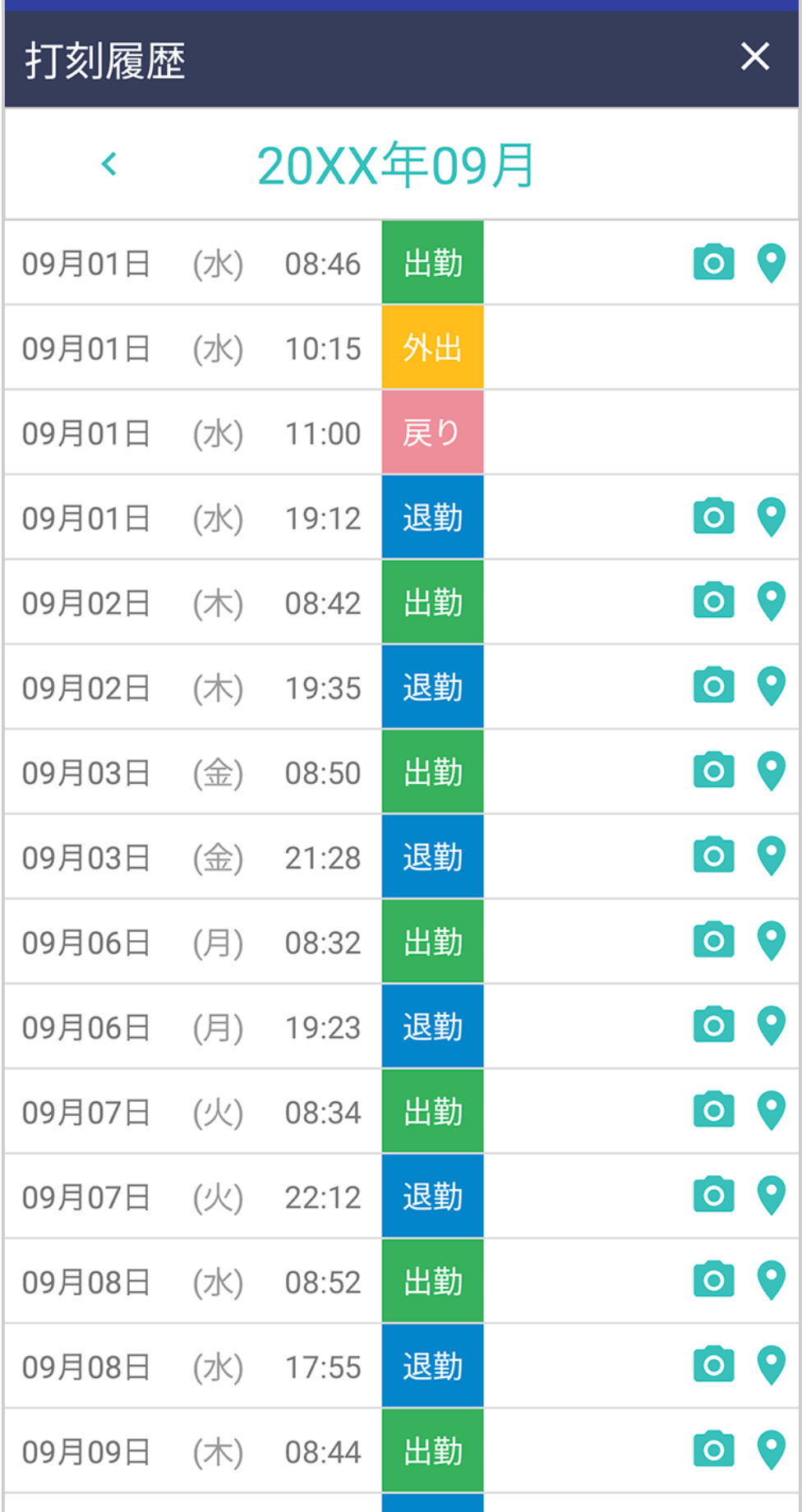Viewport: 802px width, 1512px height.
Task: Check the map pin for 09月08日 17:55 退勤
Action: 771,1365
